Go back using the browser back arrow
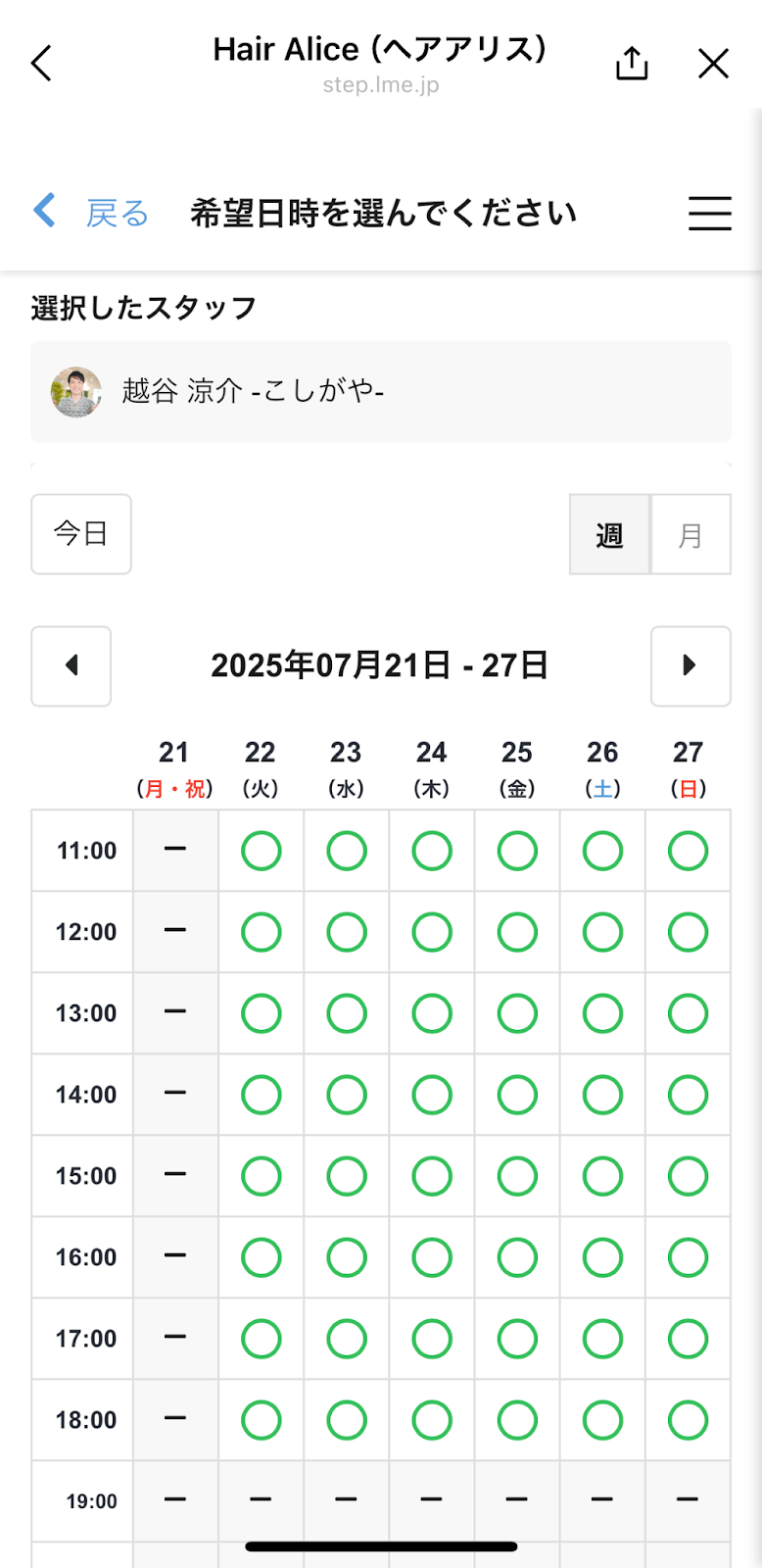The height and width of the screenshot is (1568, 762). 41,64
